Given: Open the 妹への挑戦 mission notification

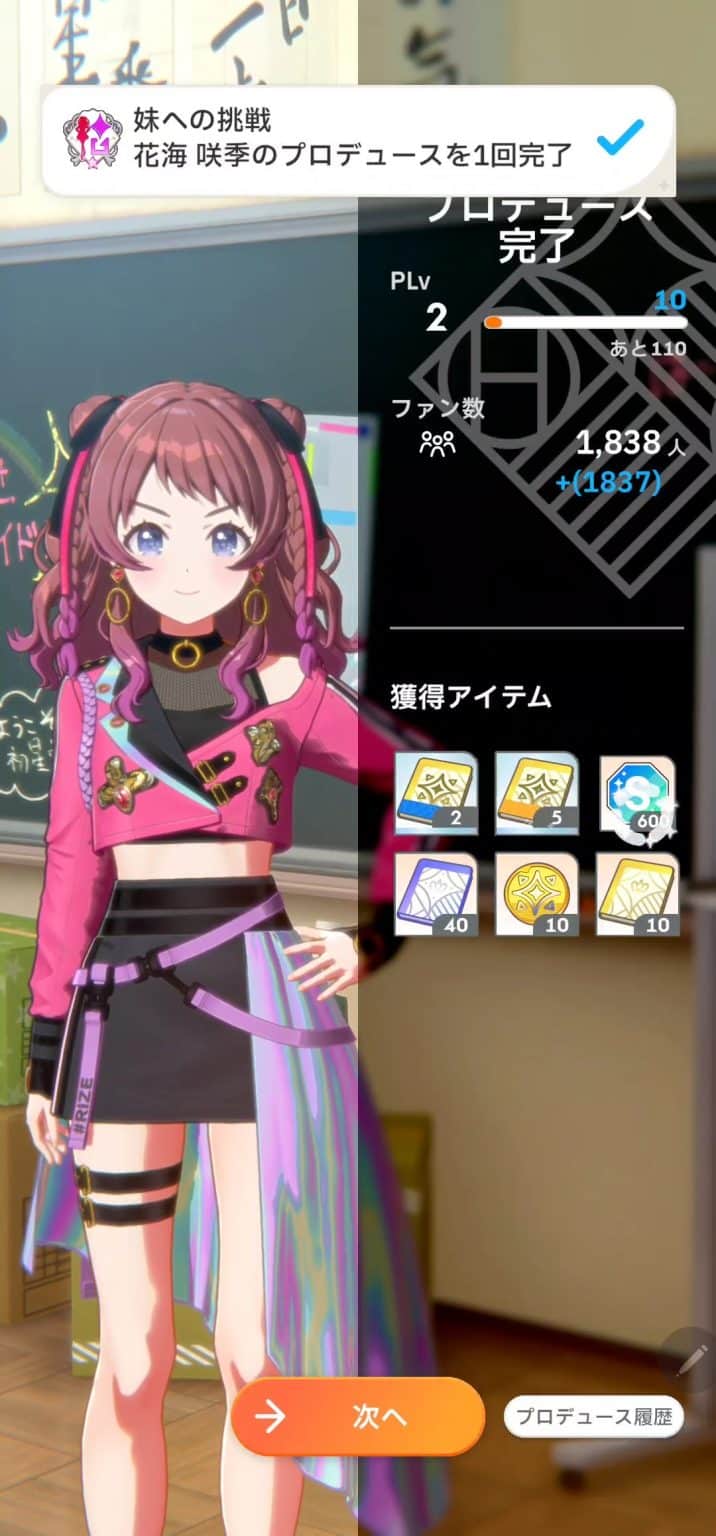Looking at the screenshot, I should (x=357, y=140).
